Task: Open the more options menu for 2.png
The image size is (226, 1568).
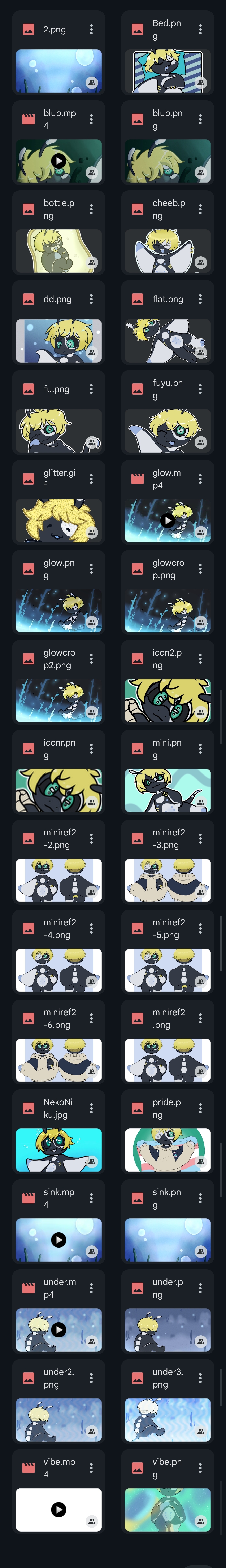Action: coord(91,29)
